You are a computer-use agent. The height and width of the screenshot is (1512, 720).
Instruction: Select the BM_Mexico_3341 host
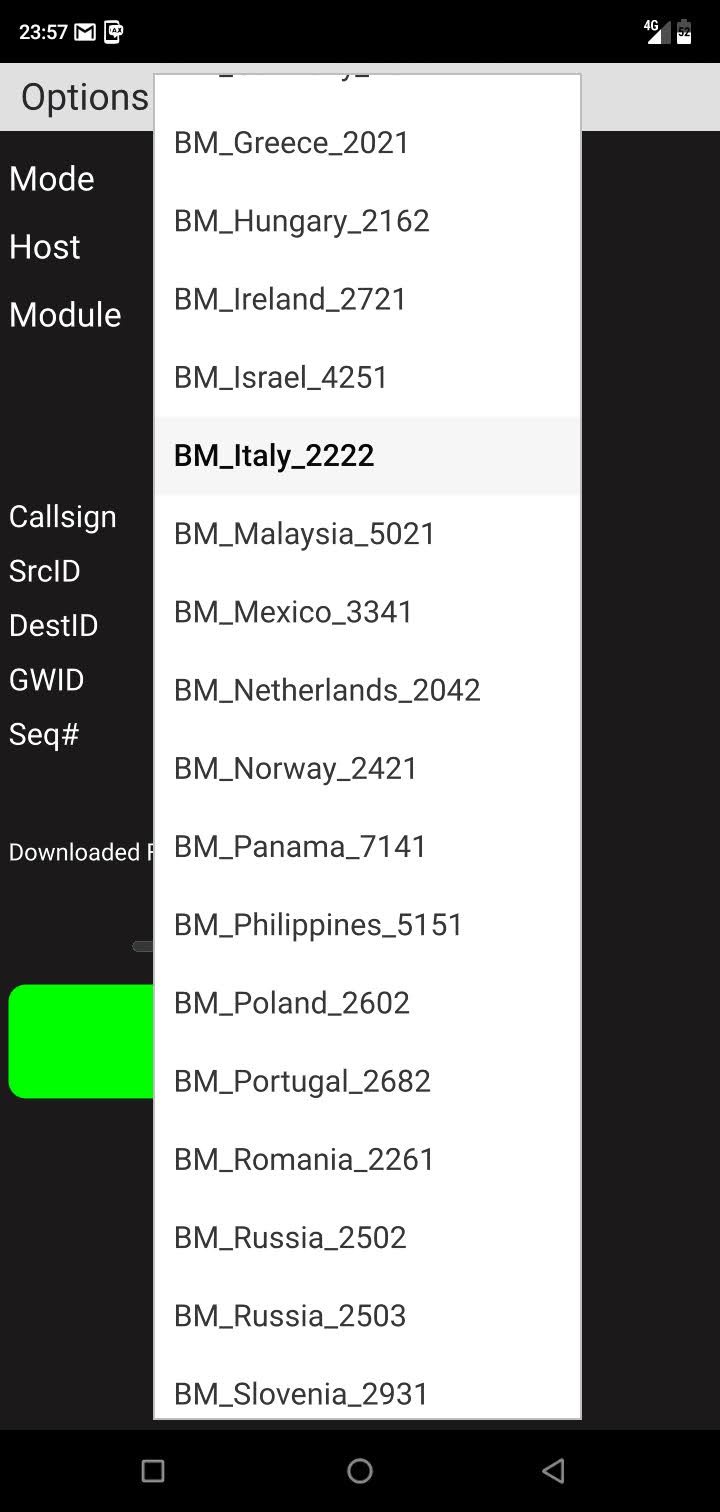367,612
